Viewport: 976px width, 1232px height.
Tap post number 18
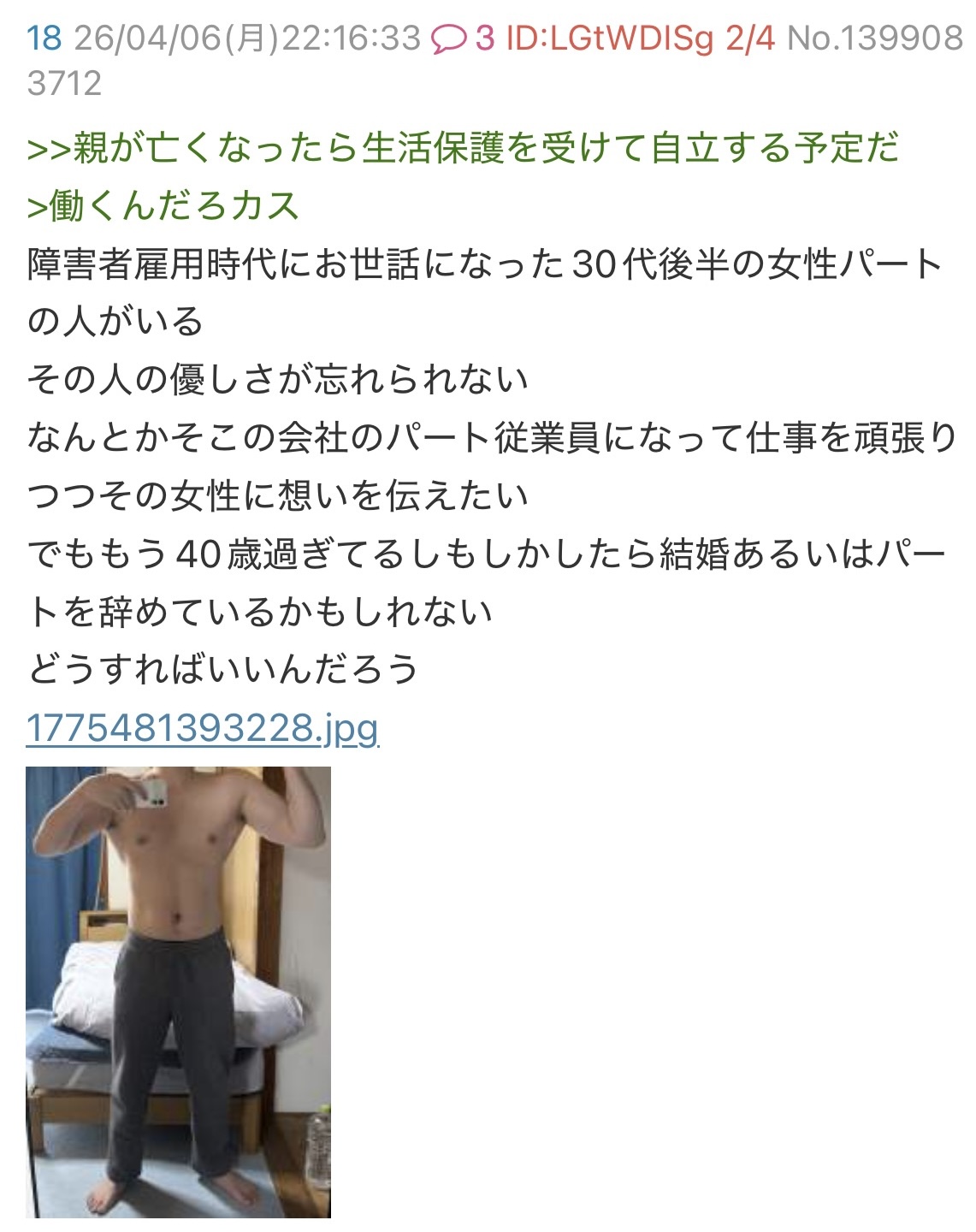(x=44, y=38)
